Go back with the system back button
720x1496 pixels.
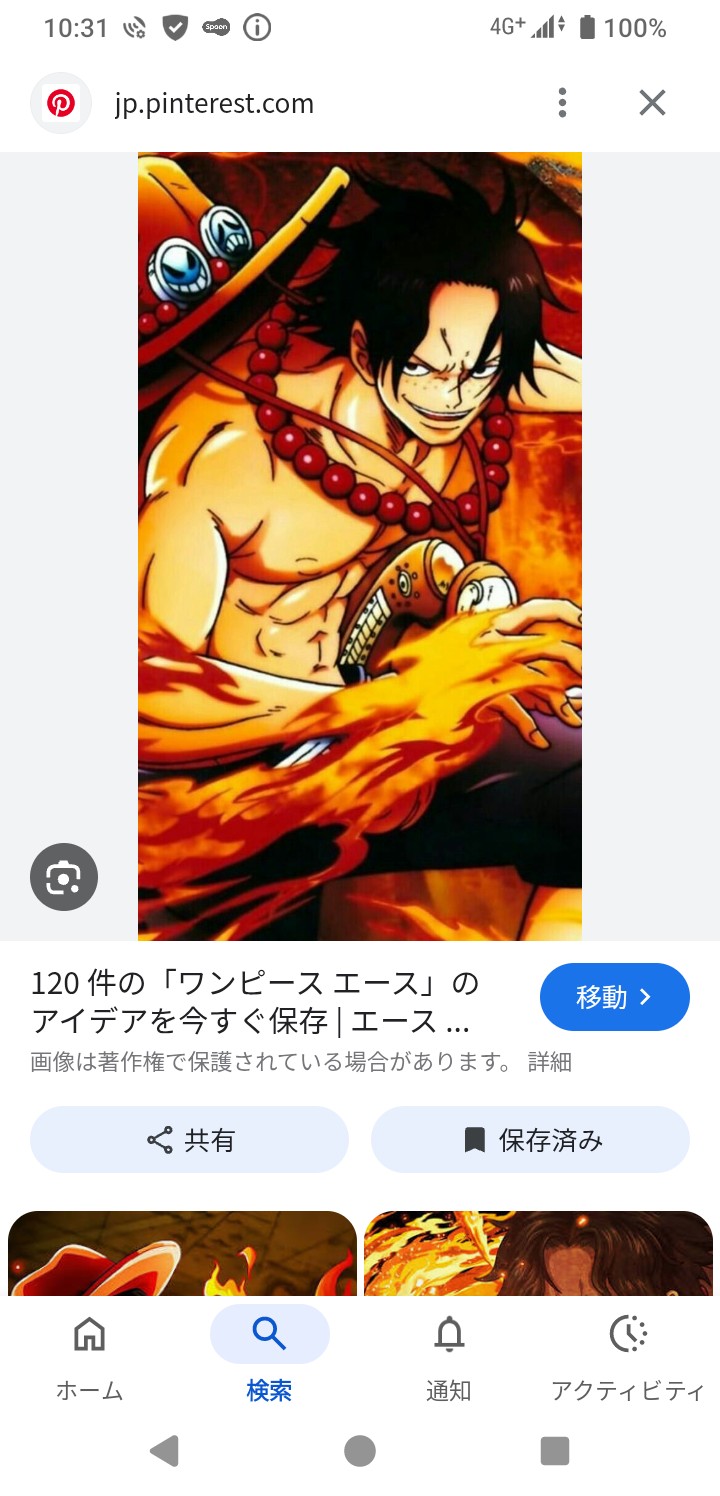(164, 1450)
